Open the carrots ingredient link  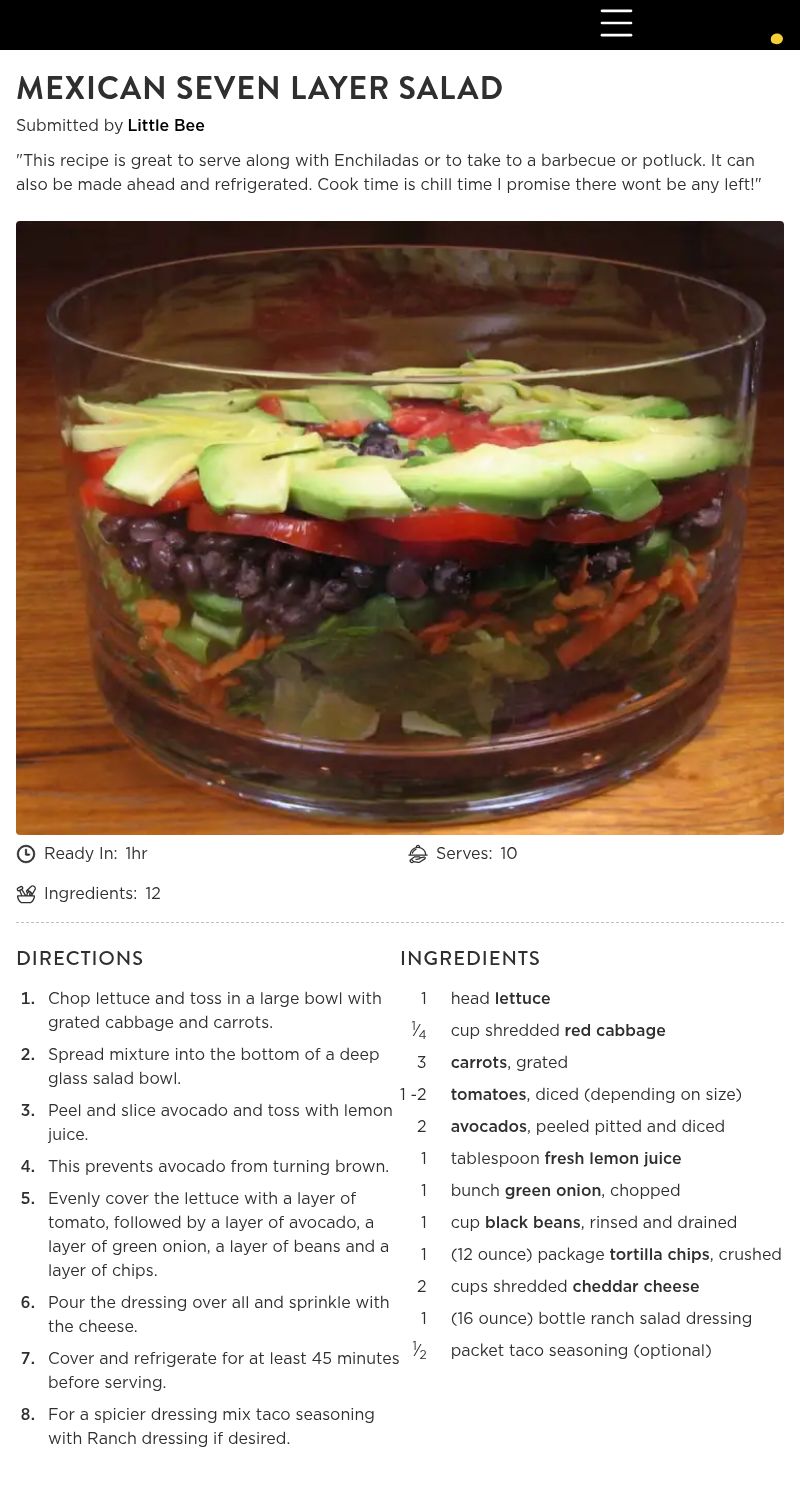478,1063
